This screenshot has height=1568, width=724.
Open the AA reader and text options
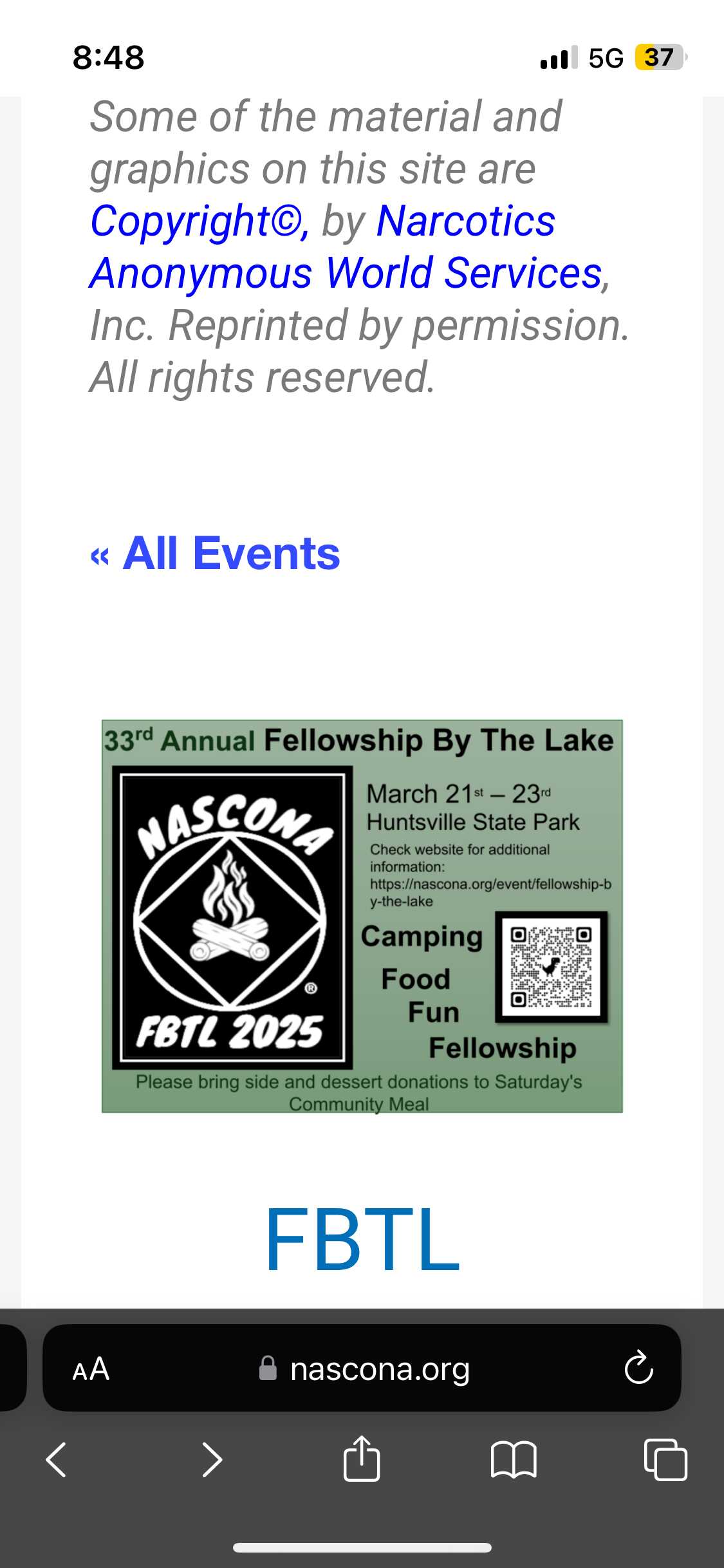click(x=91, y=1369)
